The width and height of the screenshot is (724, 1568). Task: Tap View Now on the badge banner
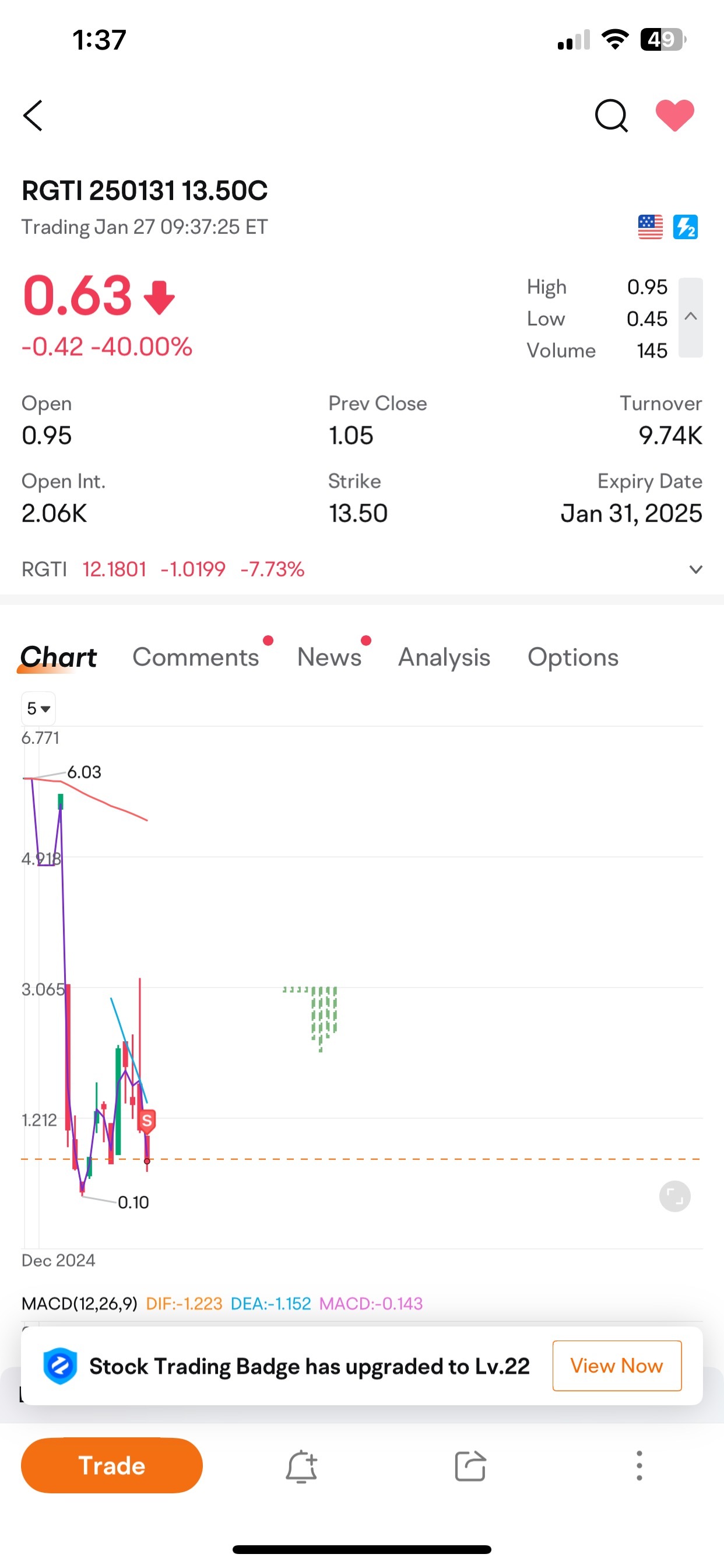pos(616,1366)
